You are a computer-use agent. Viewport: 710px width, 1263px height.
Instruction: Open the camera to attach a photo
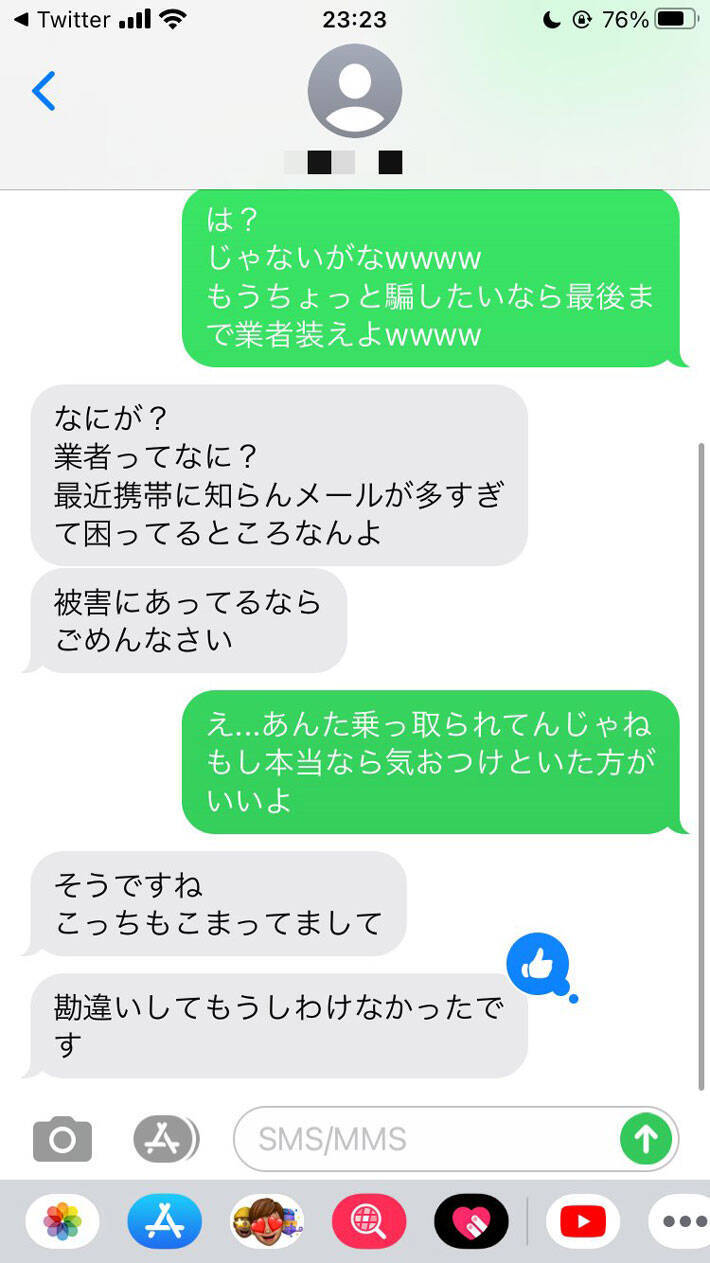tap(62, 1139)
